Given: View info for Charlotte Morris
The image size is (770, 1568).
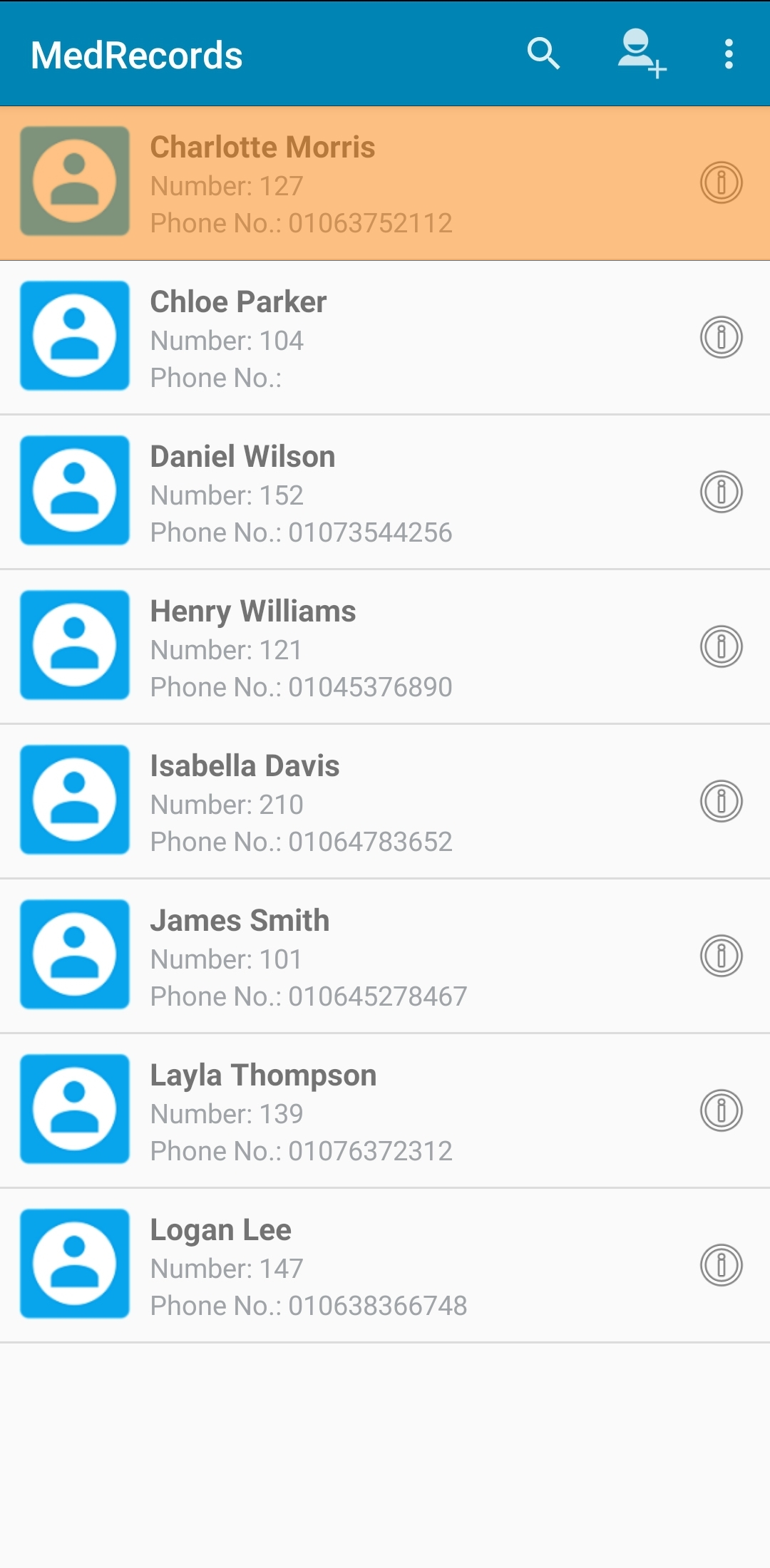Looking at the screenshot, I should click(x=722, y=183).
